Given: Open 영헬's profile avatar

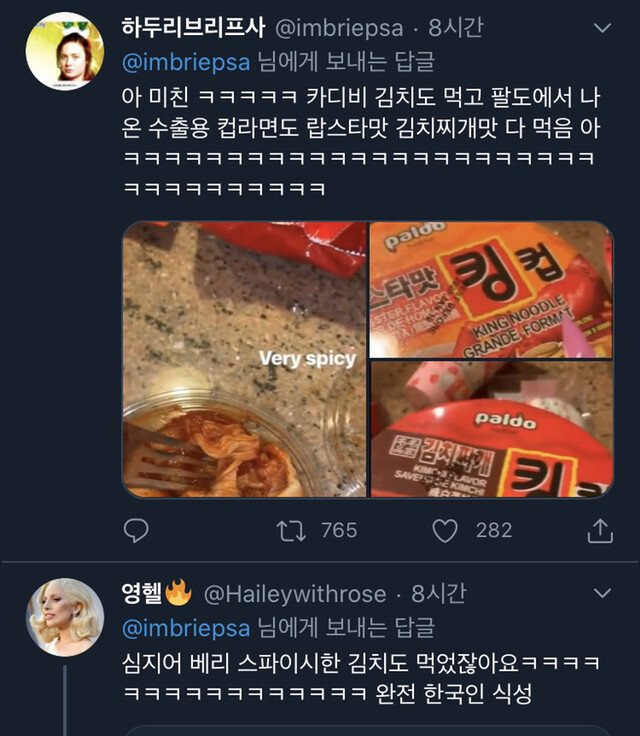Looking at the screenshot, I should tap(64, 617).
